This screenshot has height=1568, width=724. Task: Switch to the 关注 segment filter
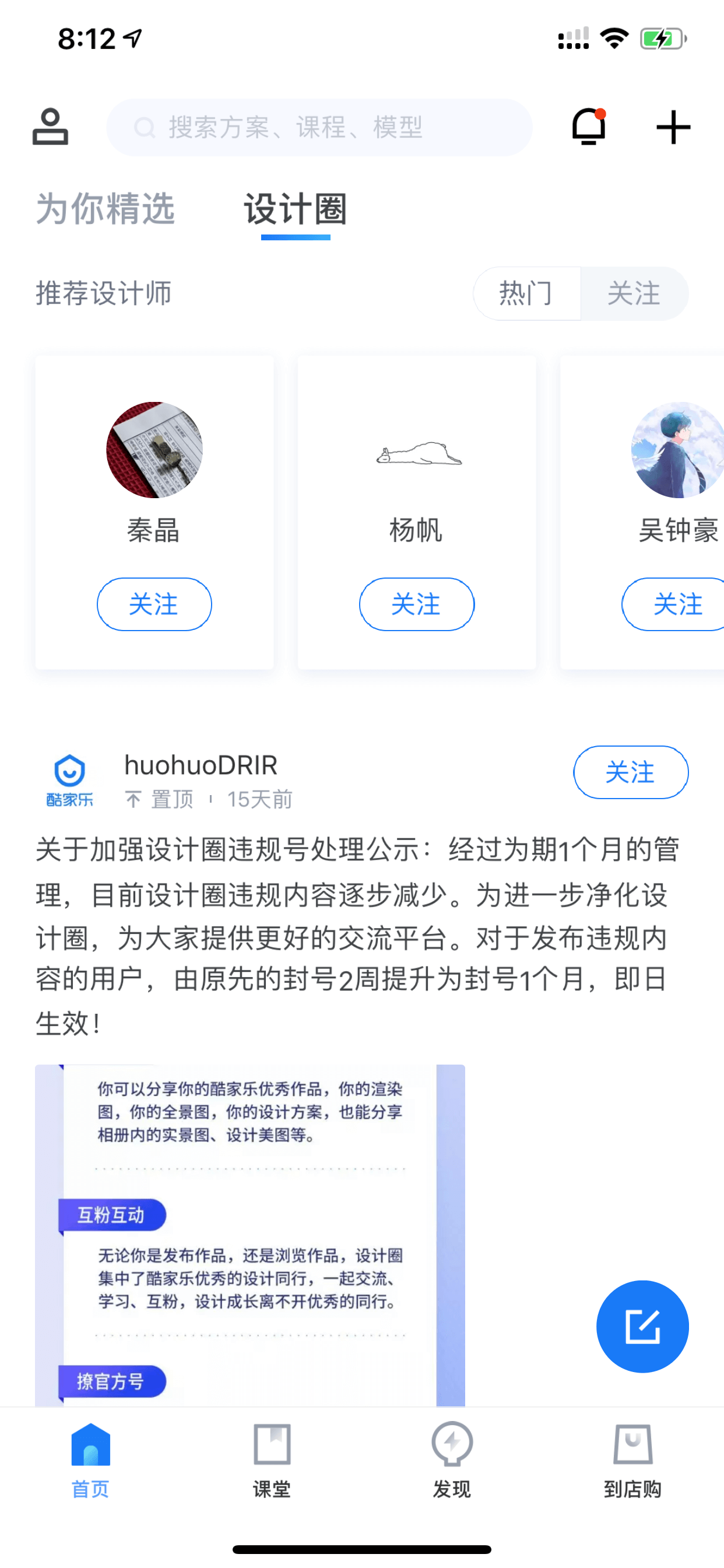click(x=634, y=293)
